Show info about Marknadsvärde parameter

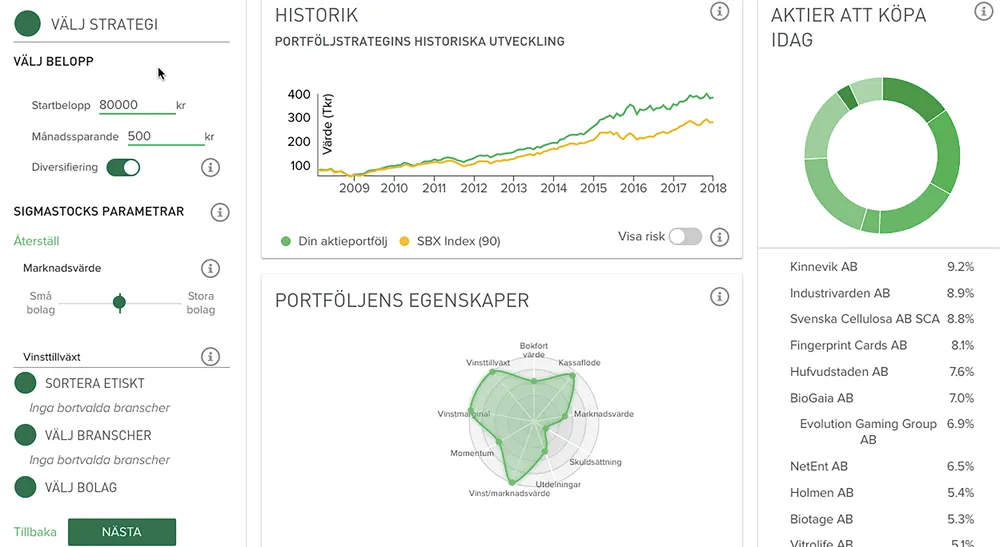(210, 268)
